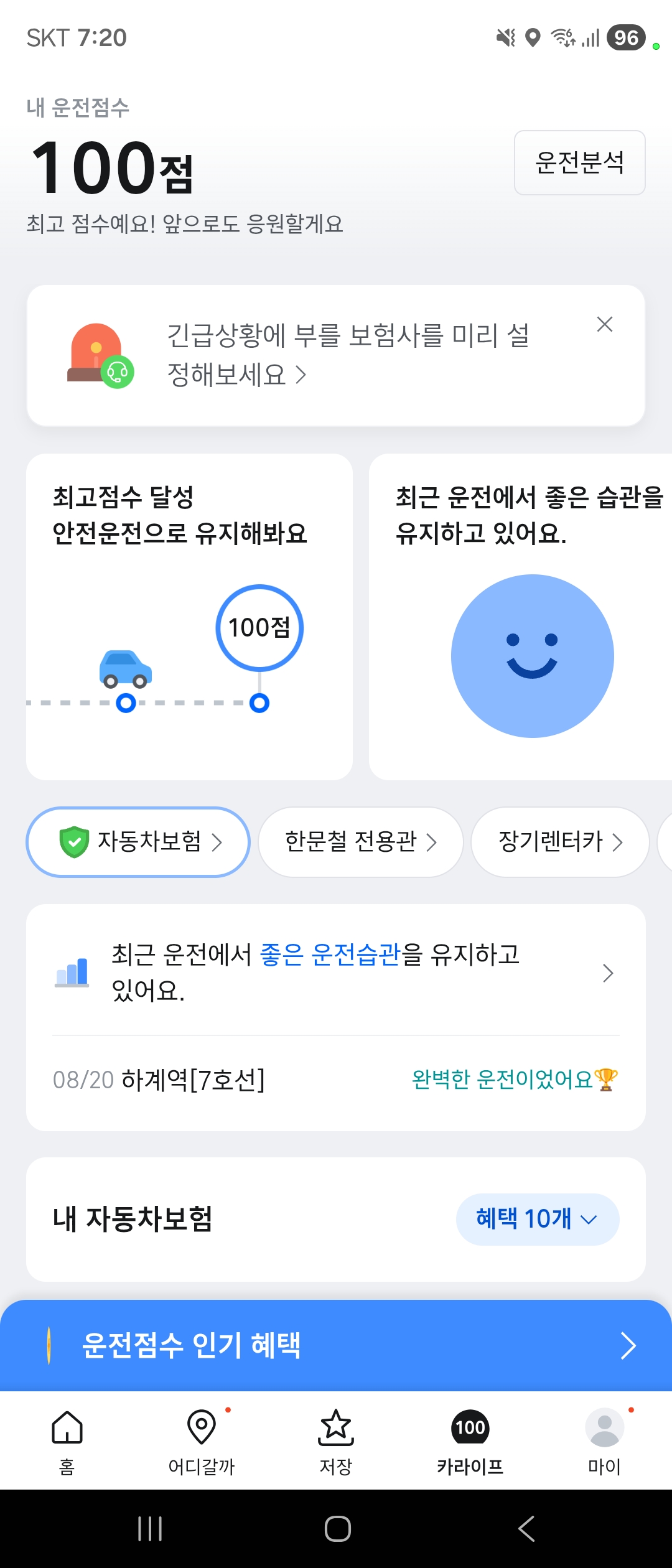This screenshot has height=1568, width=672.
Task: Select the 자동차보험 chip
Action: coord(138,842)
